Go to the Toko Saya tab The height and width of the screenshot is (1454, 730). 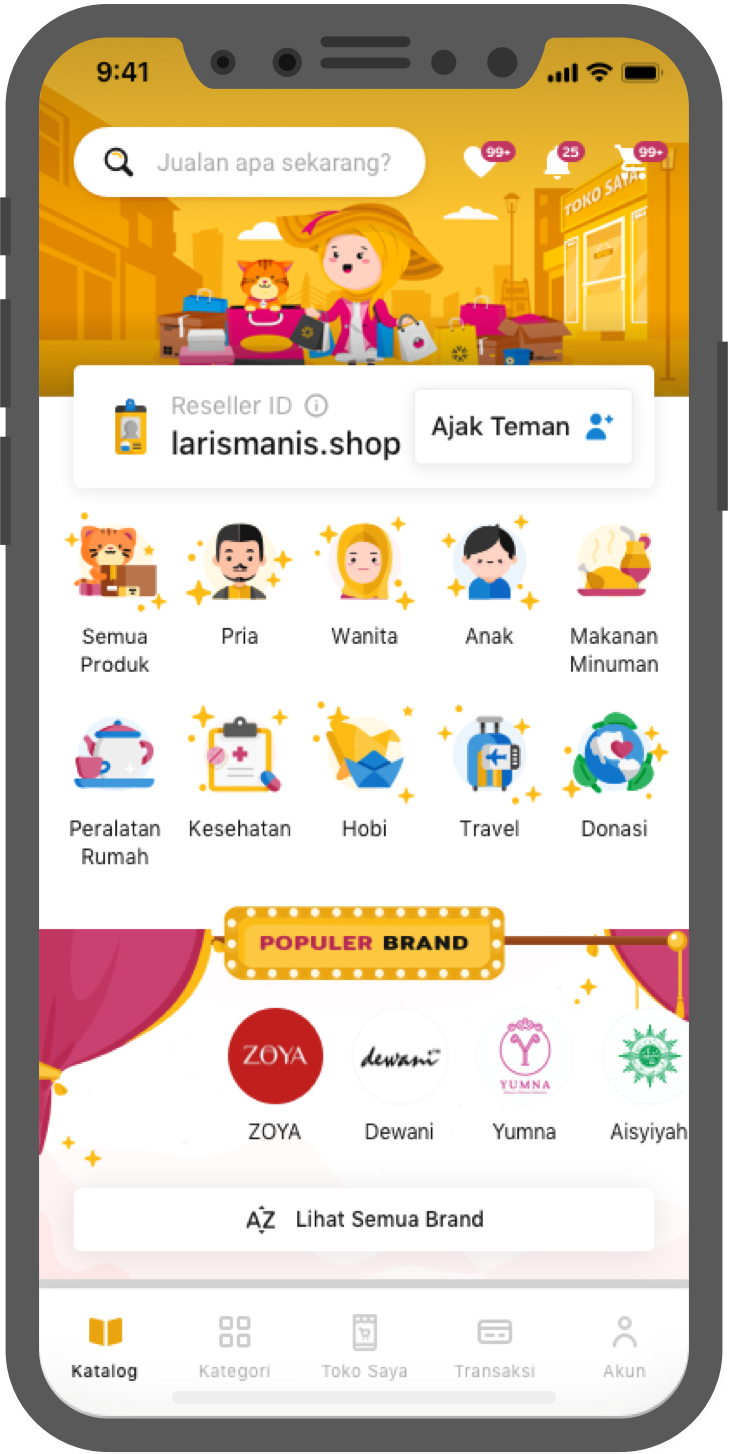364,1346
